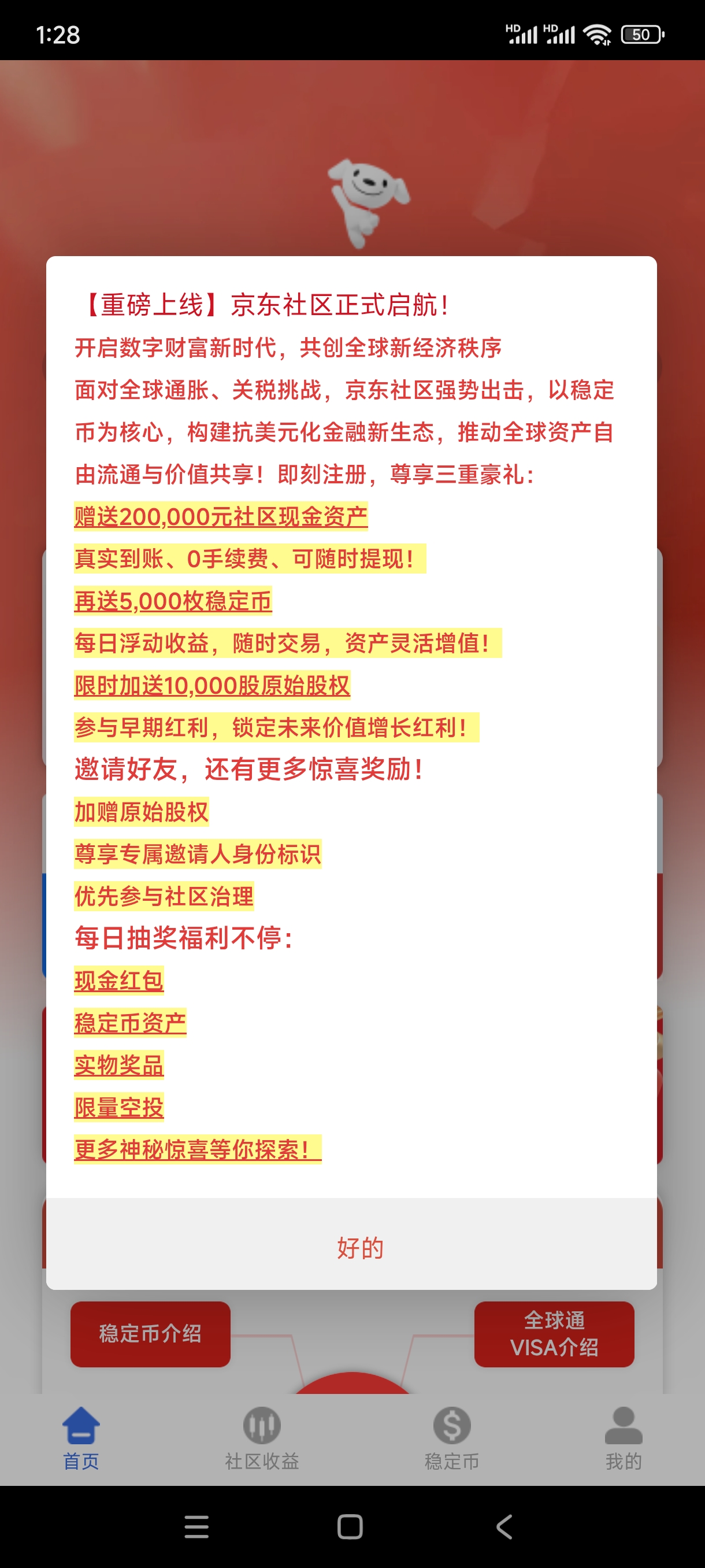
Task: Open 全球通 VISA介绍 button
Action: click(x=554, y=1333)
